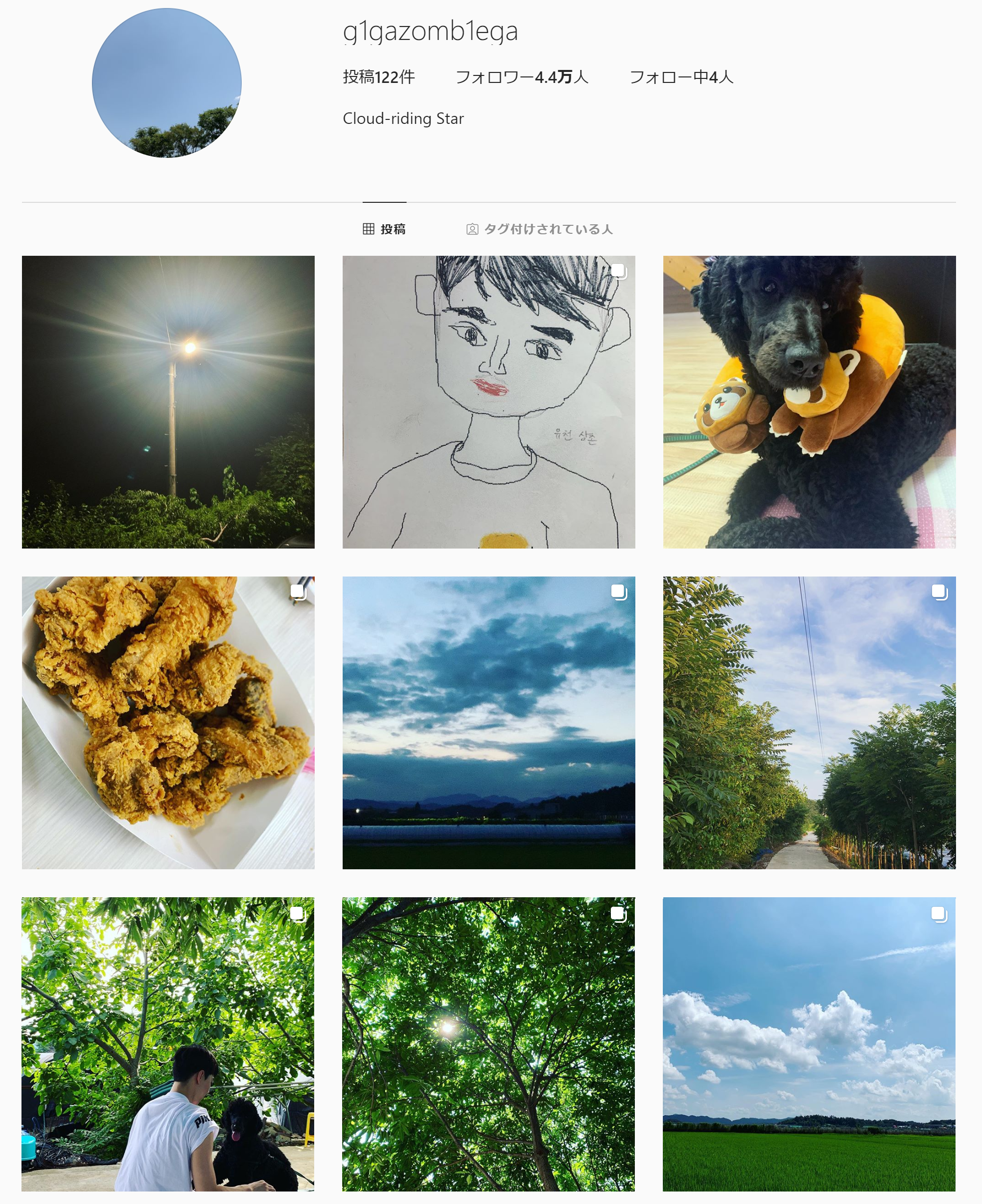Open the フォロー中 4人 following list
982x1204 pixels.
click(681, 77)
